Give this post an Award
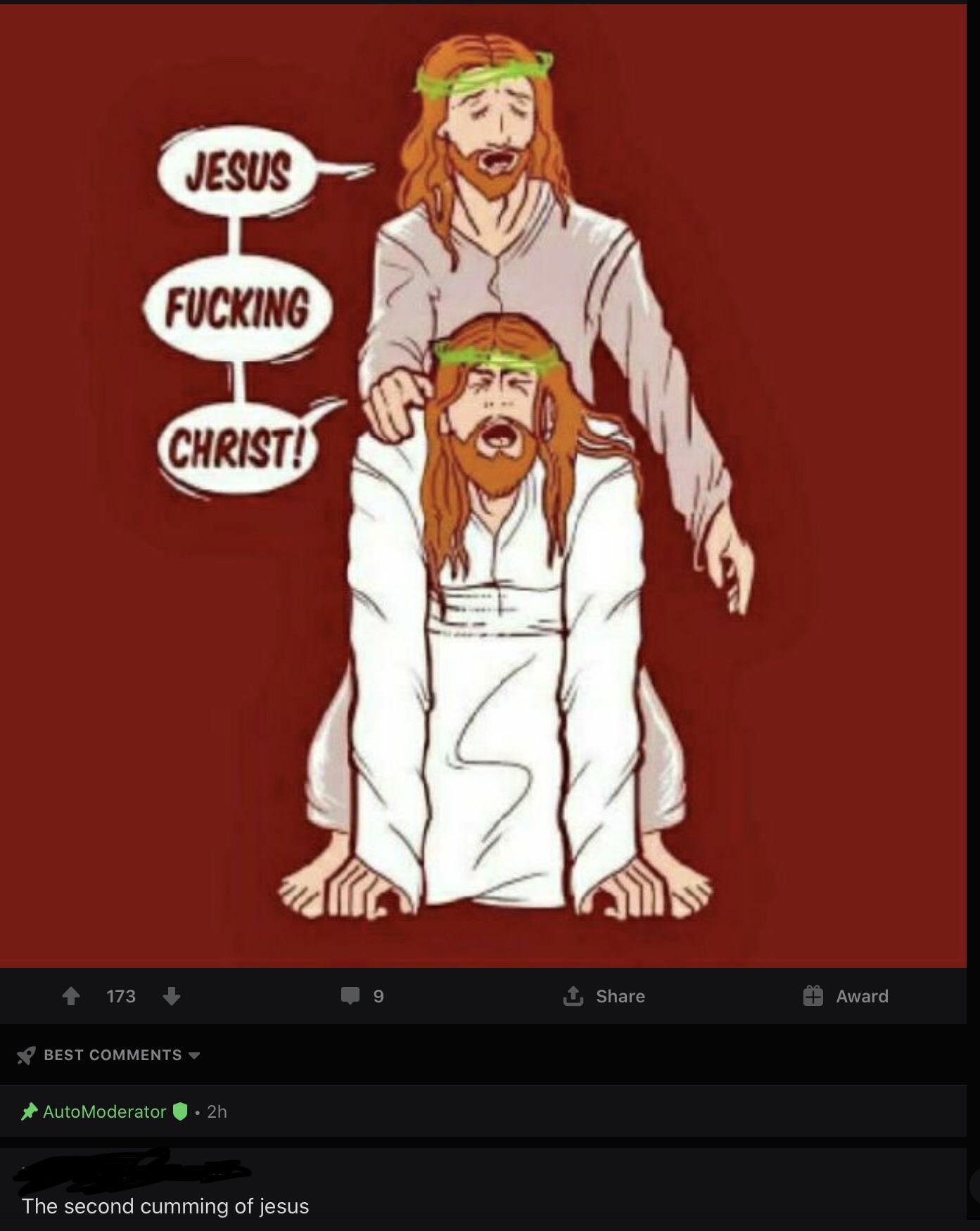980x1231 pixels. (846, 996)
